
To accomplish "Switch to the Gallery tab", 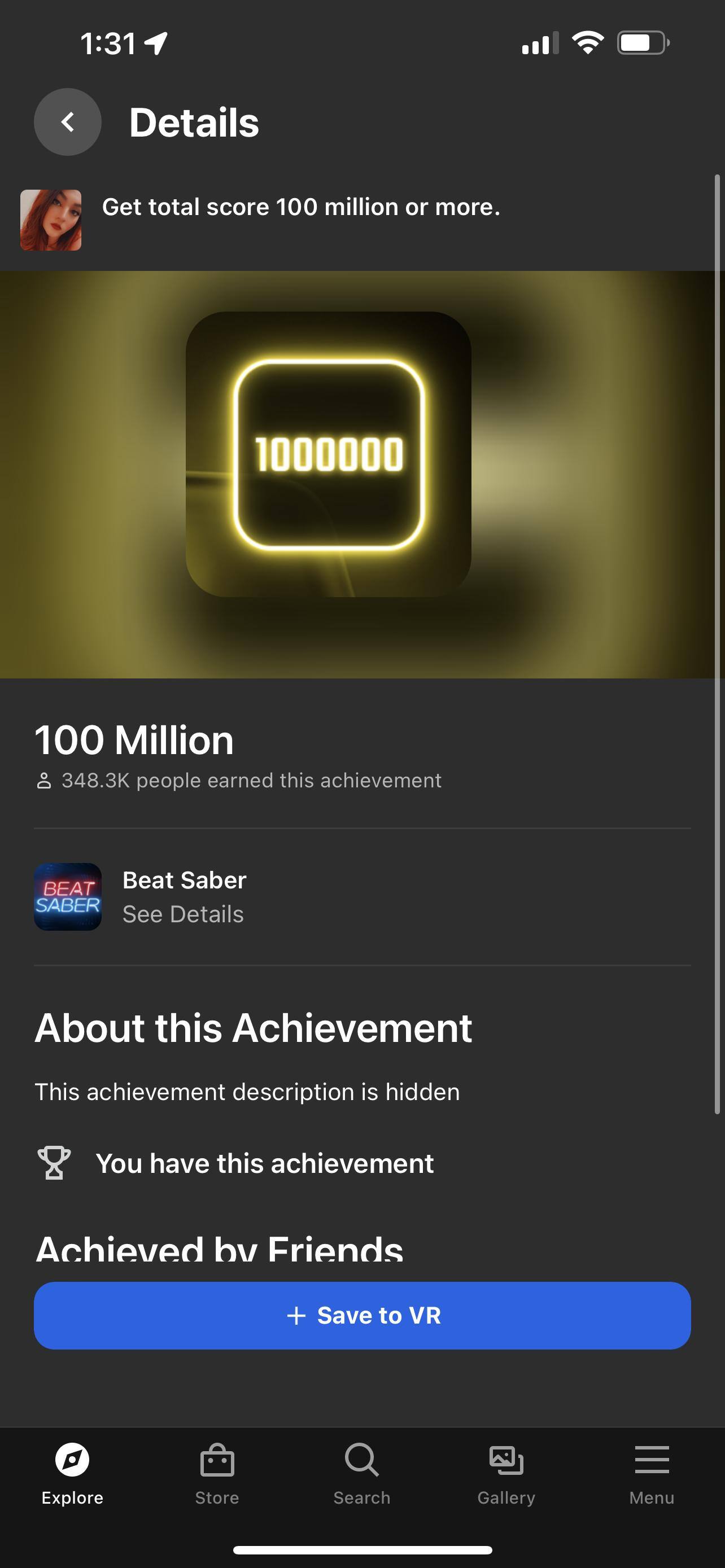I will [x=506, y=1473].
